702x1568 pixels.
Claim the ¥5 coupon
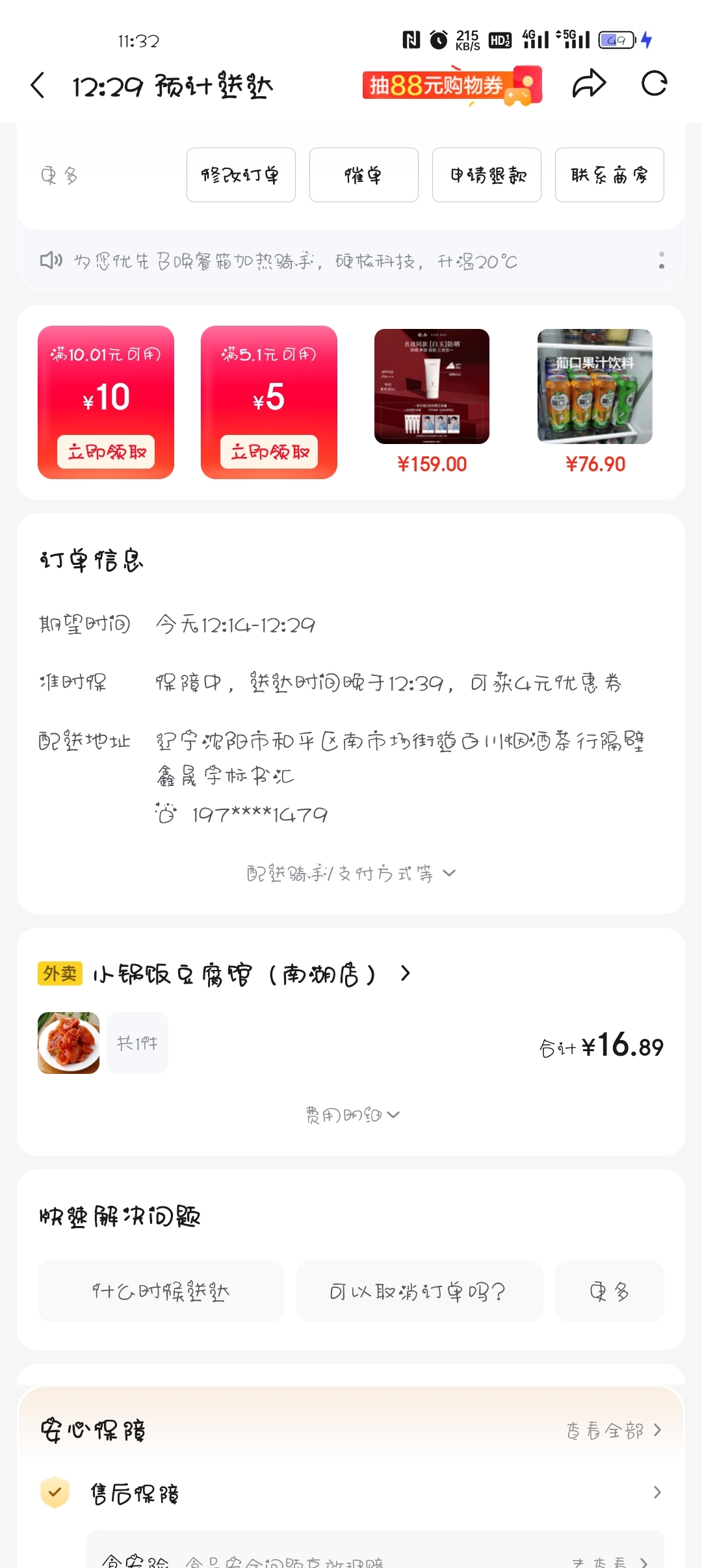click(x=269, y=452)
